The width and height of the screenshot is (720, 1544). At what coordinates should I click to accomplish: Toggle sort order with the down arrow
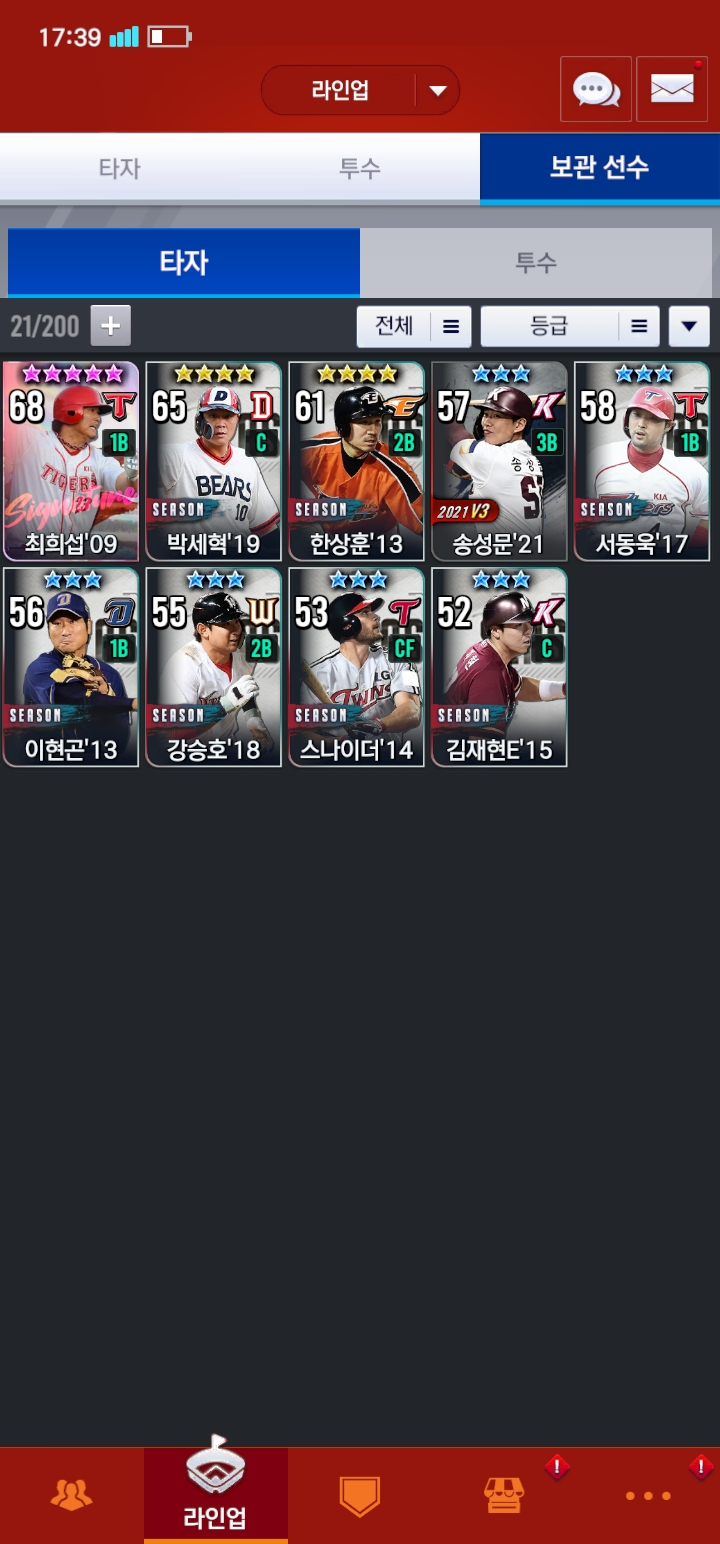pos(689,326)
